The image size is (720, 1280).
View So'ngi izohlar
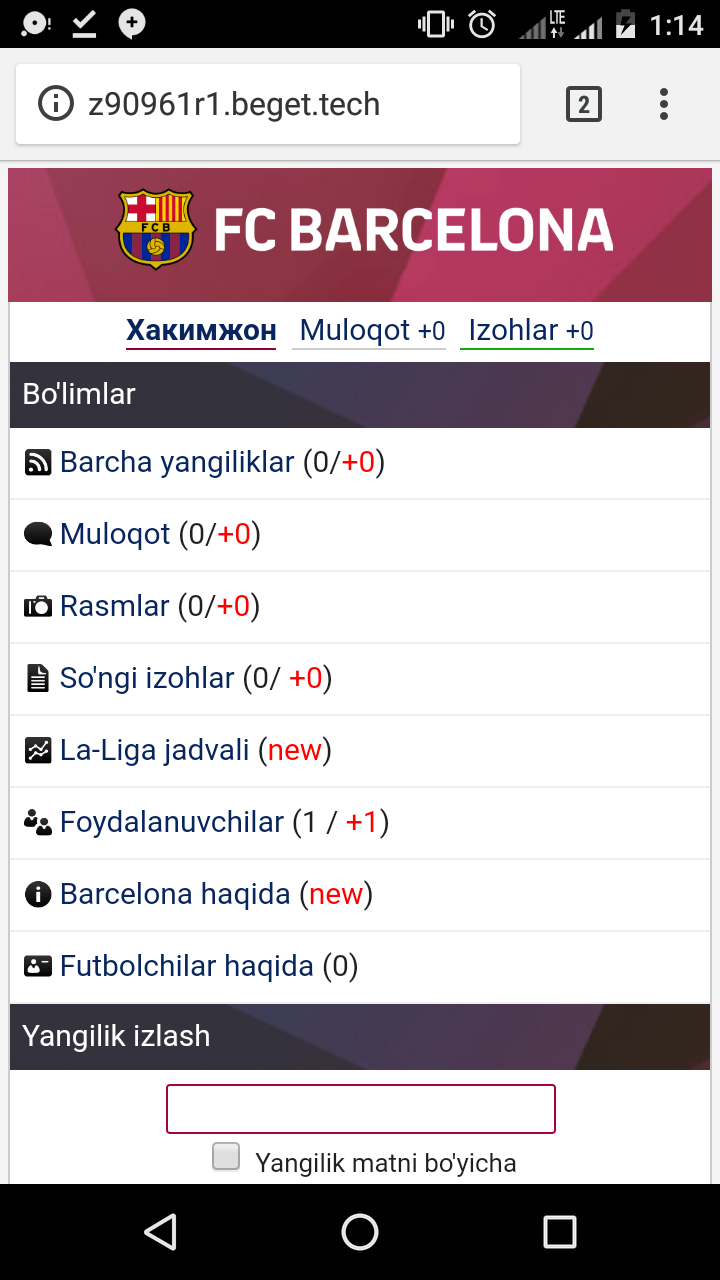tap(147, 678)
